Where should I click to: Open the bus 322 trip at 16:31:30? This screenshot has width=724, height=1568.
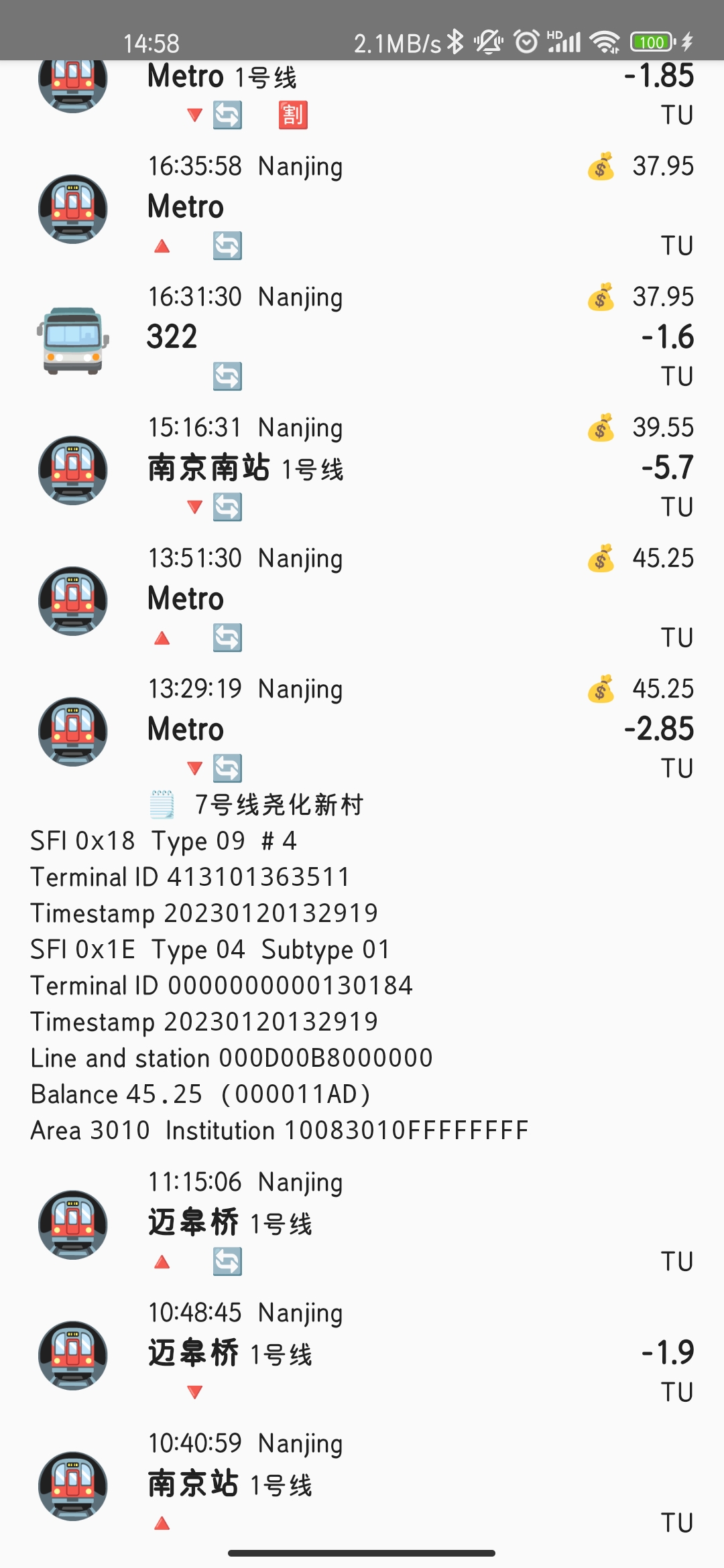click(x=362, y=337)
